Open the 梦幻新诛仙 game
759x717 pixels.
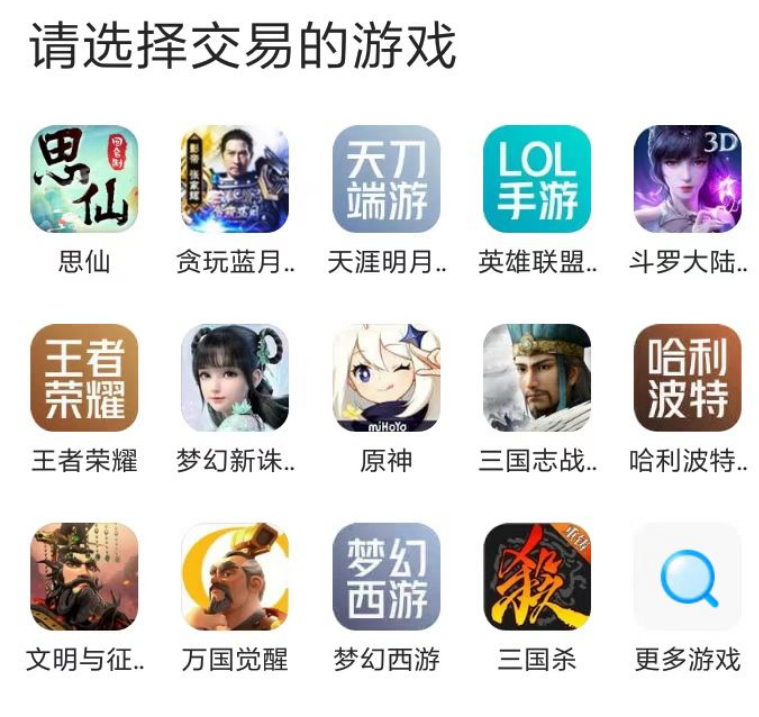click(235, 378)
